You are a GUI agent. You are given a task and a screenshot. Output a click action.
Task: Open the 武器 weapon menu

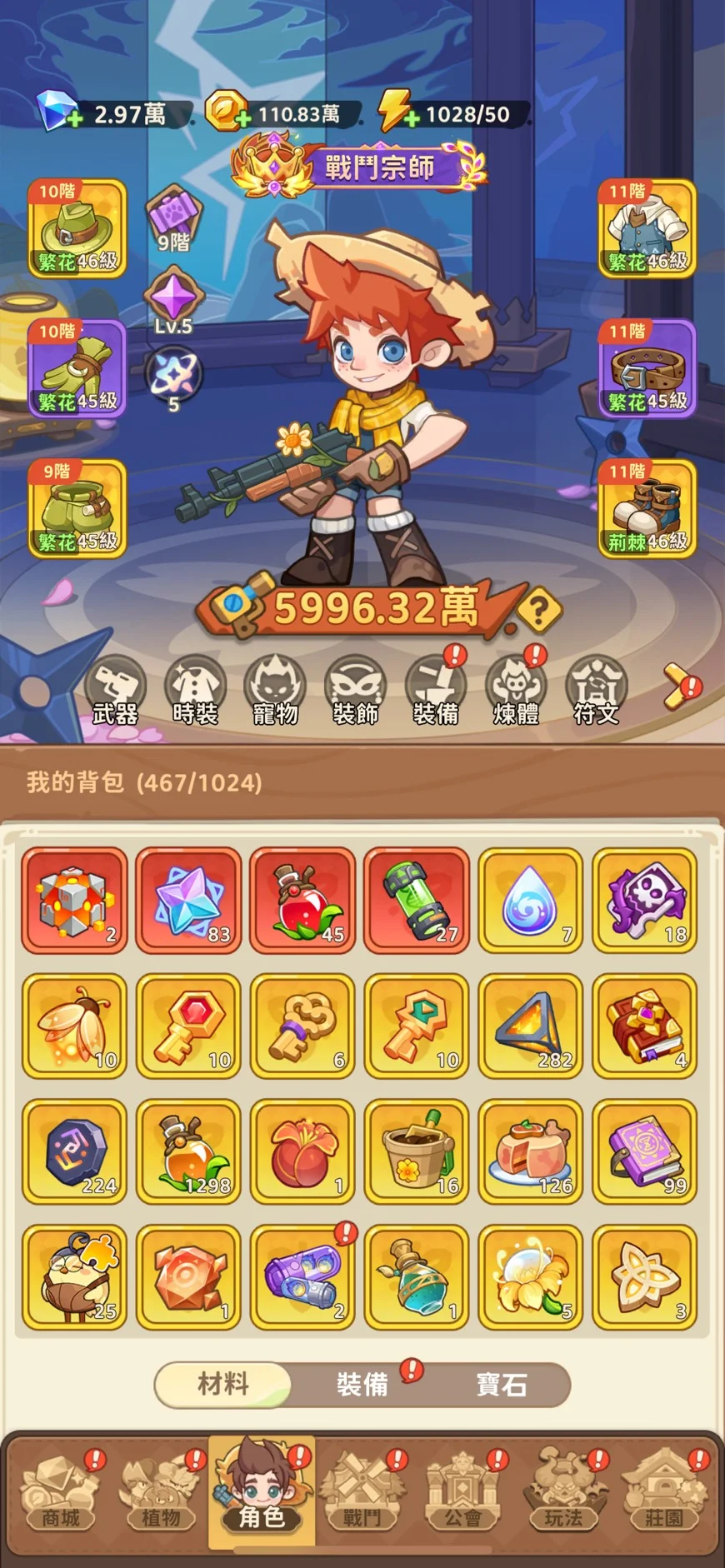tap(115, 691)
